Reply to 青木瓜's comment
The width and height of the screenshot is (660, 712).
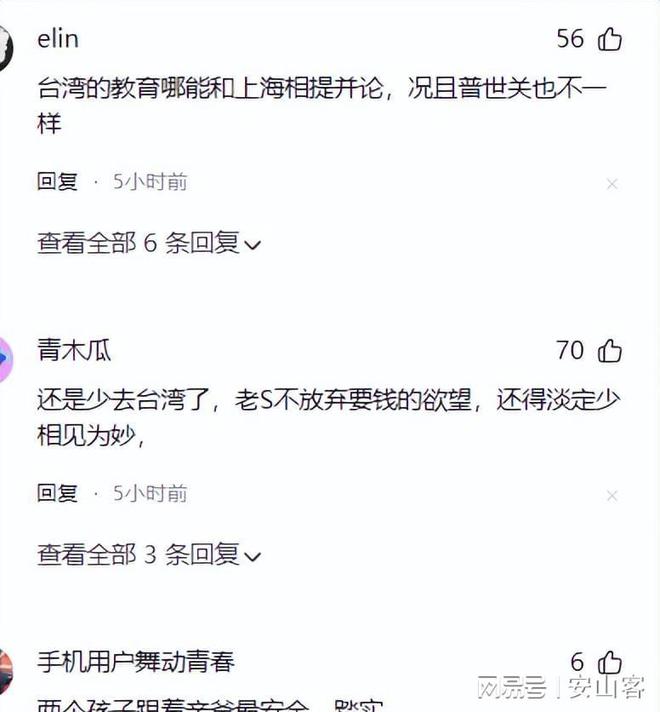(57, 493)
